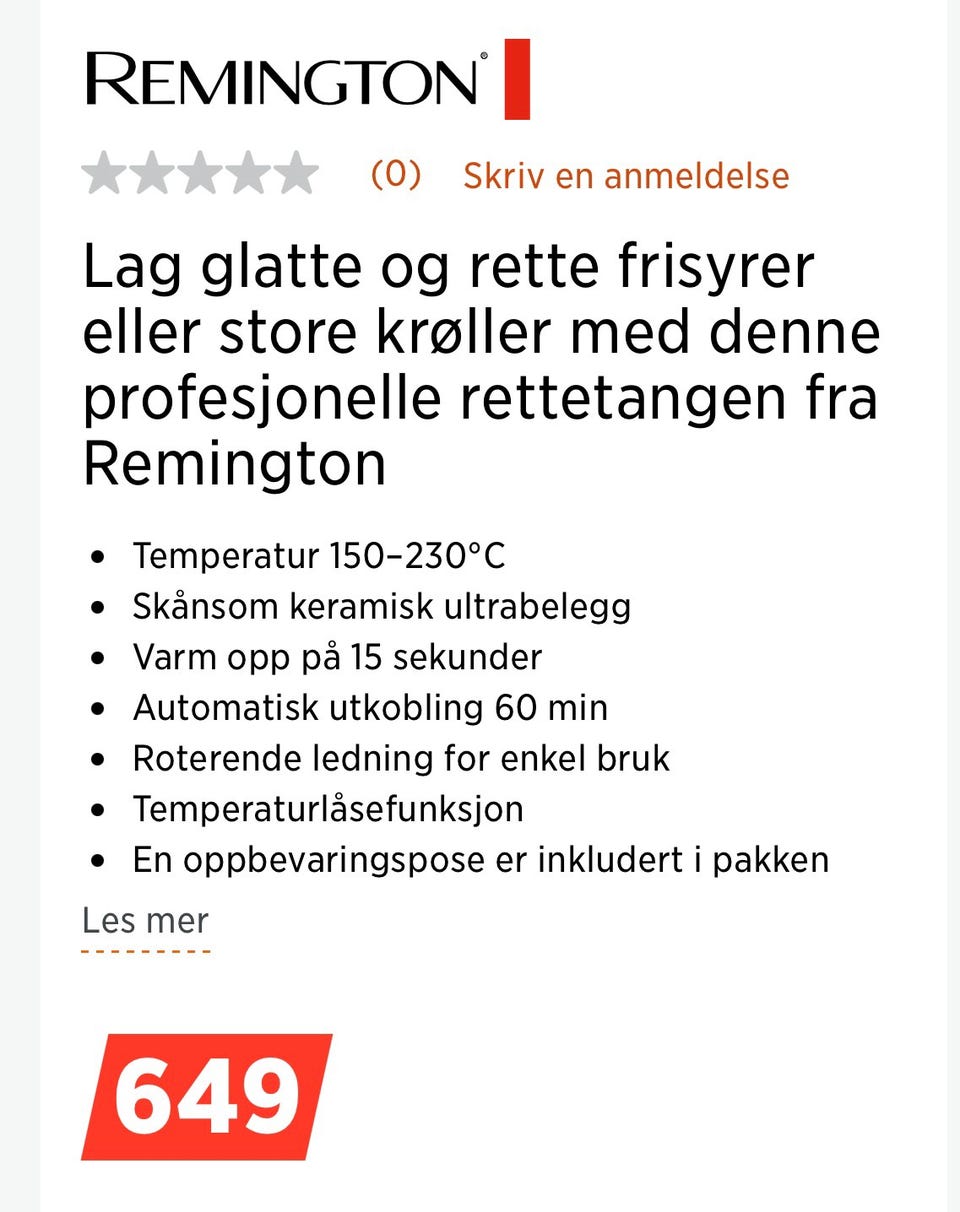Click the Roterende ledning for enkel bruk text
The image size is (960, 1212).
[x=402, y=757]
